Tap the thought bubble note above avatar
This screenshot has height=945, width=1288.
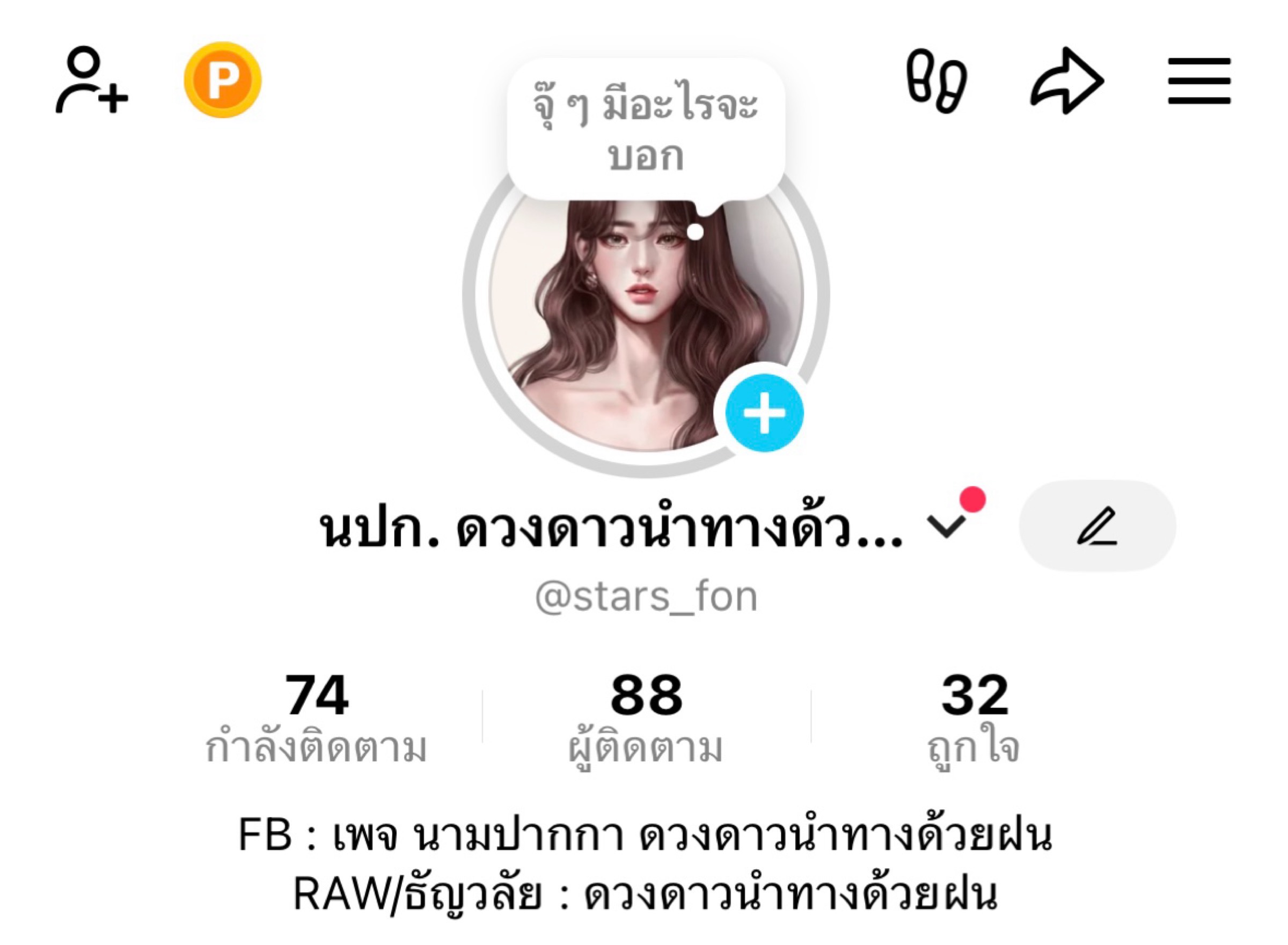click(x=645, y=130)
